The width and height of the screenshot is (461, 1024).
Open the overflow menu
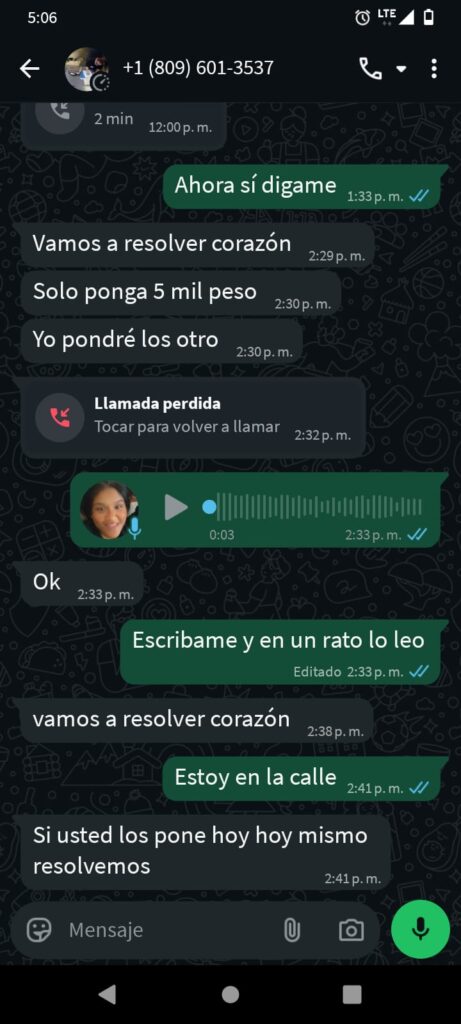pos(434,69)
